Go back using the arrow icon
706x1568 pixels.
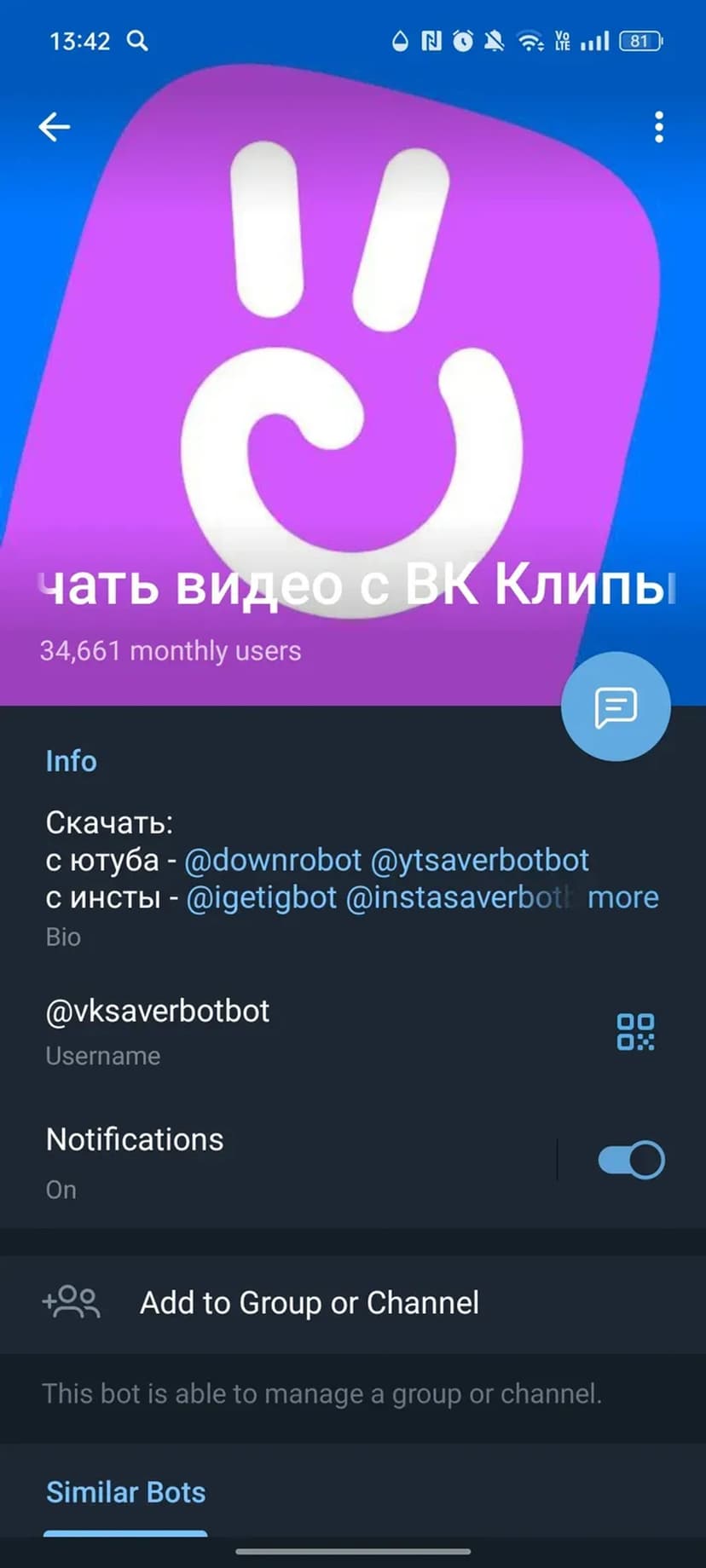54,127
